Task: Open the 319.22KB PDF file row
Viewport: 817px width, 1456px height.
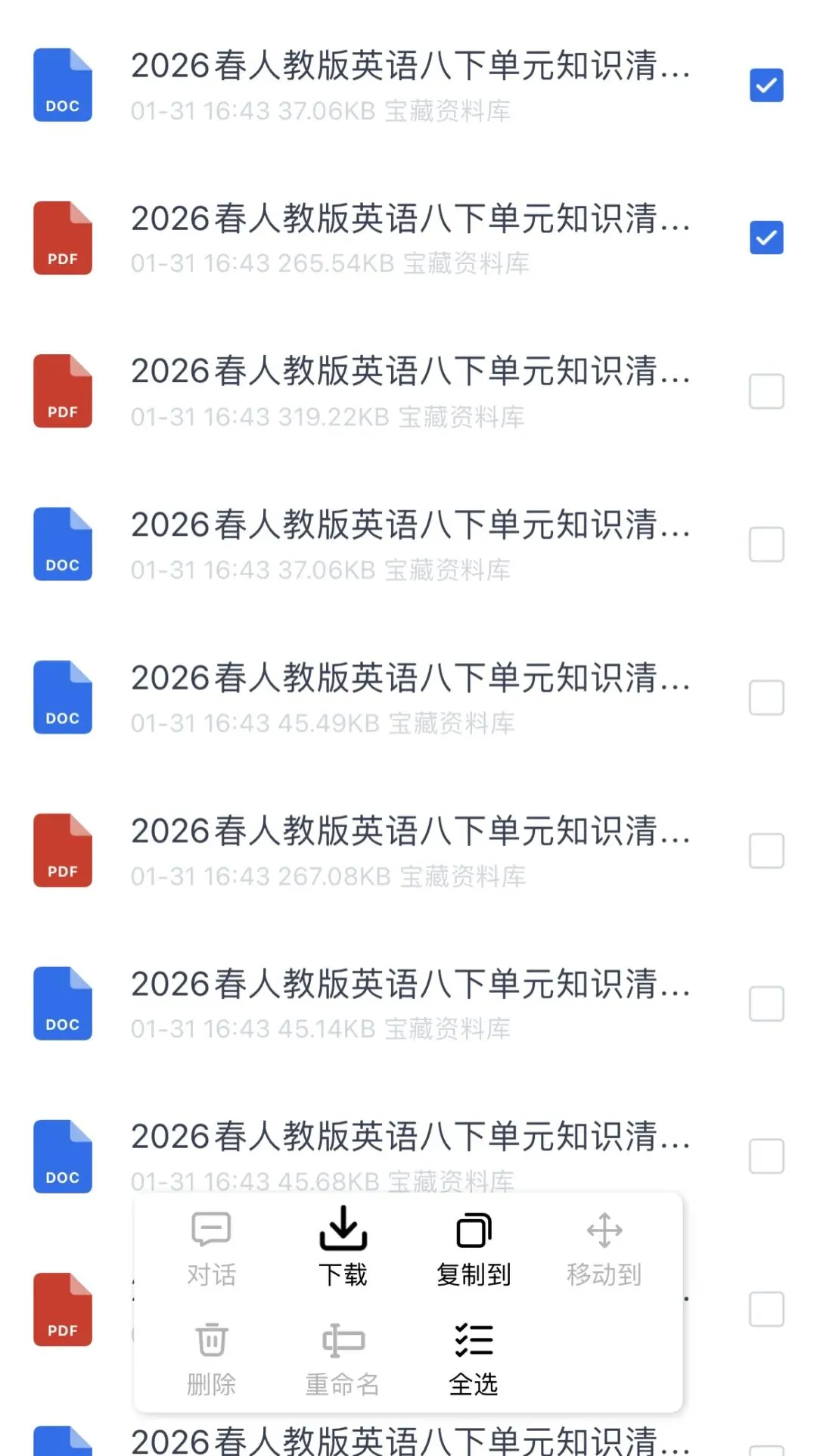Action: tap(408, 391)
